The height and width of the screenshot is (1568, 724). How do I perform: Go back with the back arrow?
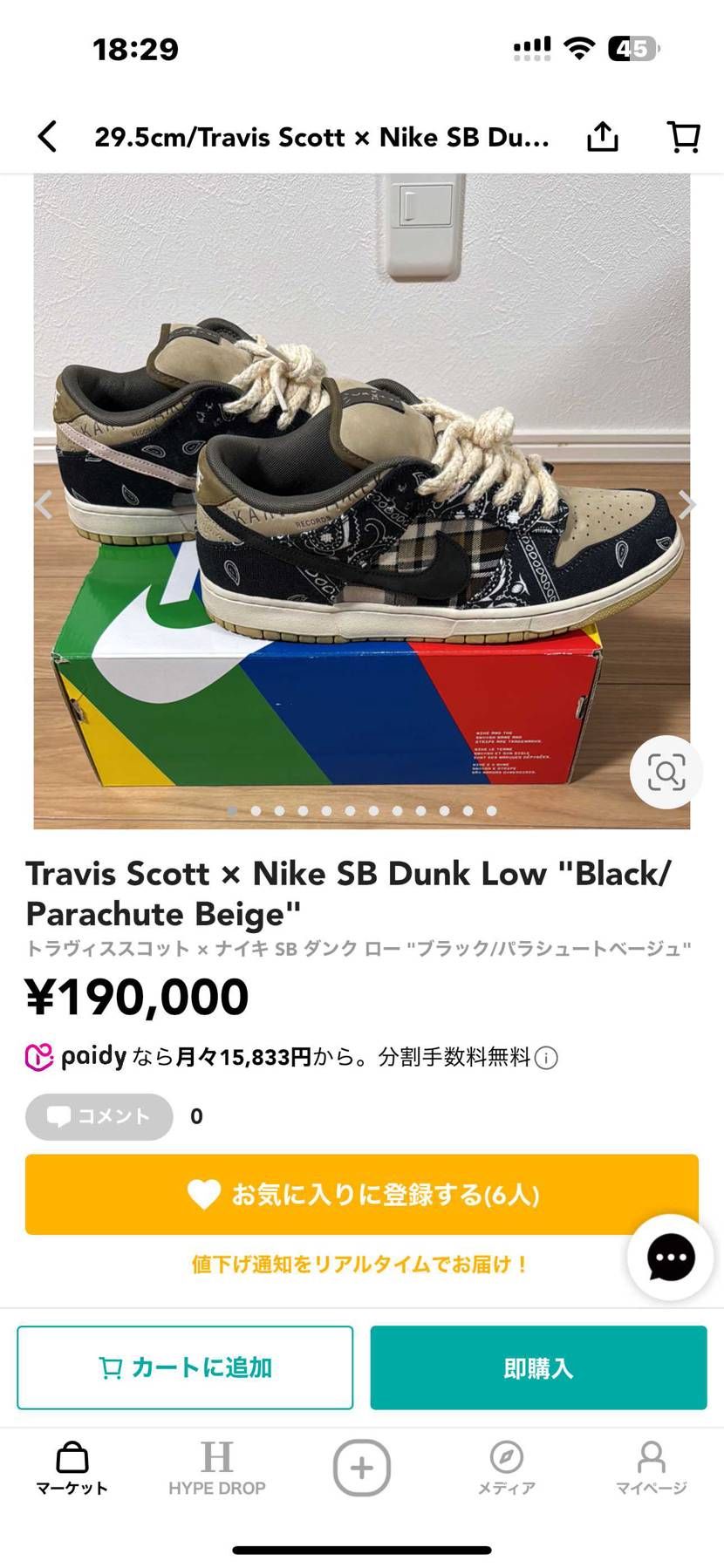(x=44, y=136)
